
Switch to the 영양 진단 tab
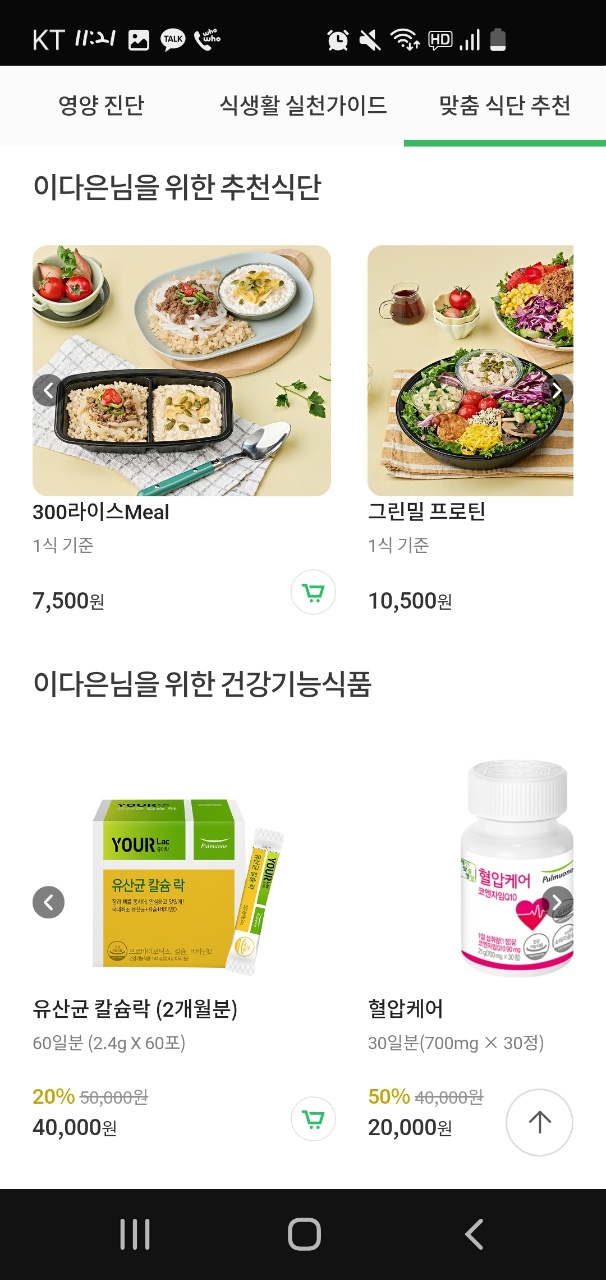pyautogui.click(x=101, y=105)
